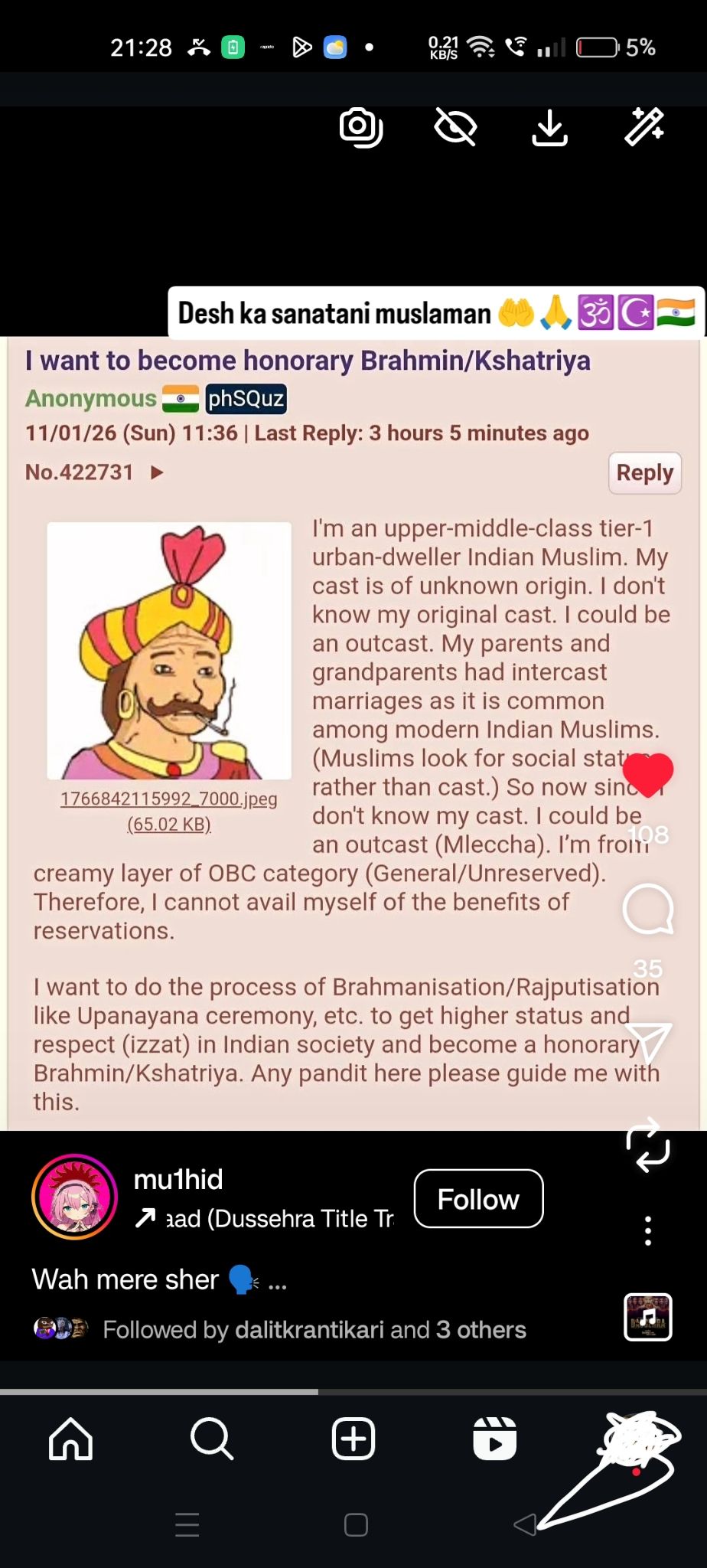707x1568 pixels.
Task: Repost this reel
Action: (x=647, y=1145)
